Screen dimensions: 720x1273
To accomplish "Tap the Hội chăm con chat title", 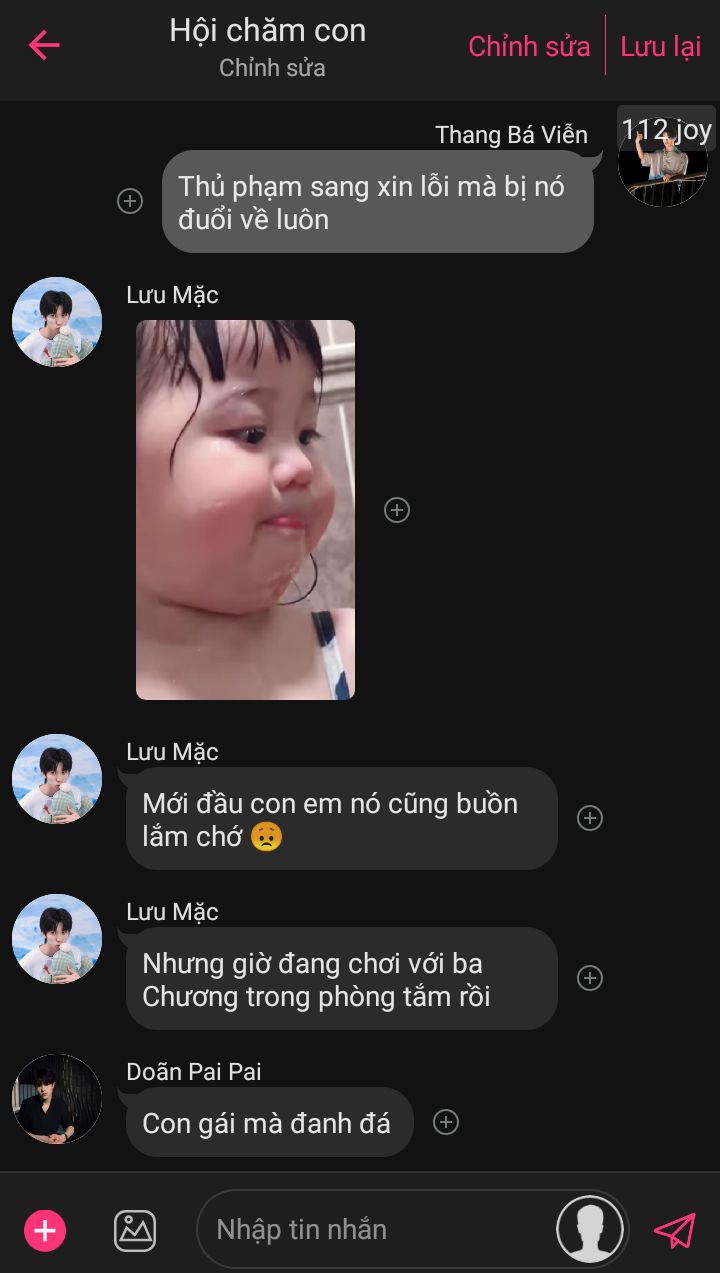I will point(268,31).
